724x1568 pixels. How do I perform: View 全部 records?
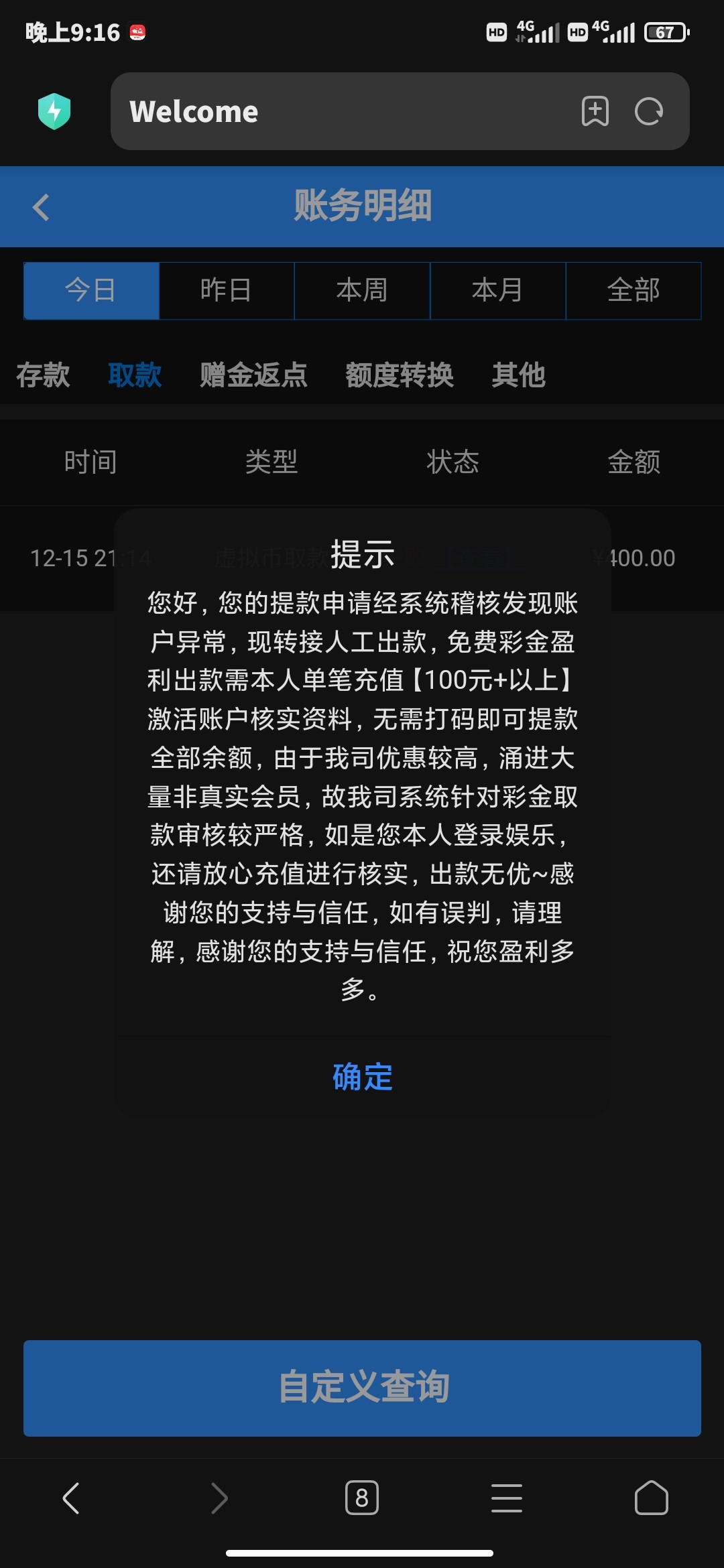[x=633, y=291]
